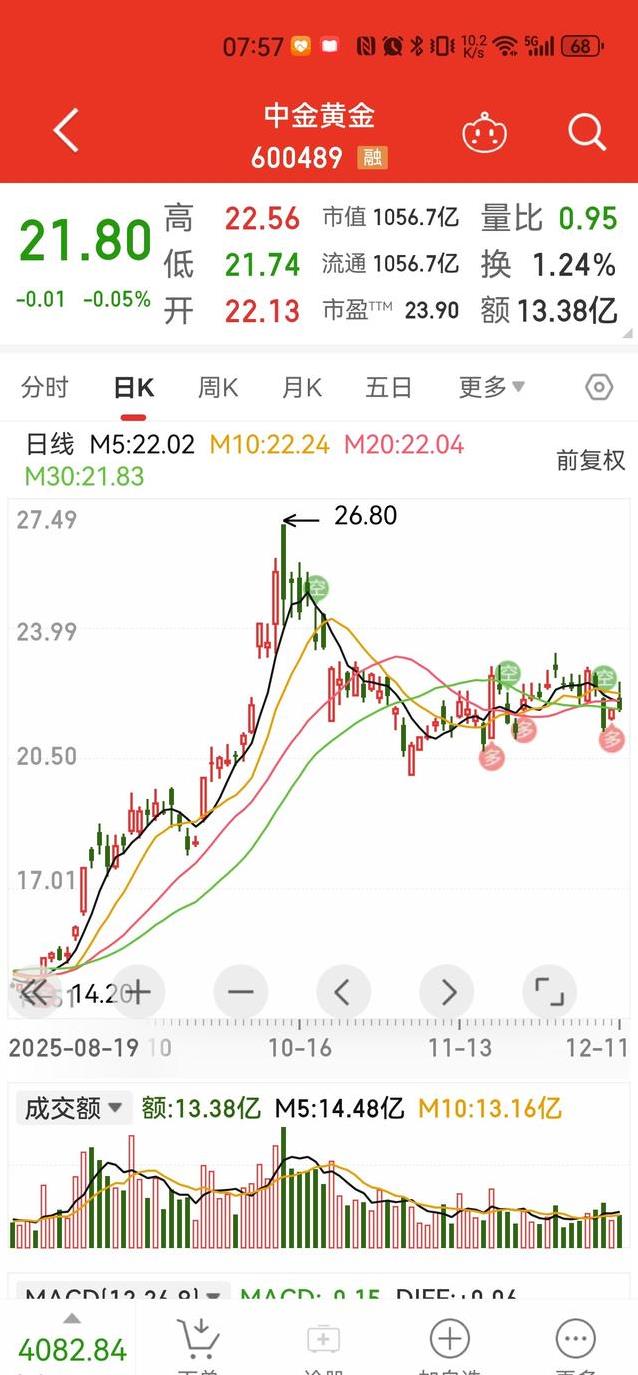638x1375 pixels.
Task: Switch to the 分时 chart tab
Action: [45, 387]
